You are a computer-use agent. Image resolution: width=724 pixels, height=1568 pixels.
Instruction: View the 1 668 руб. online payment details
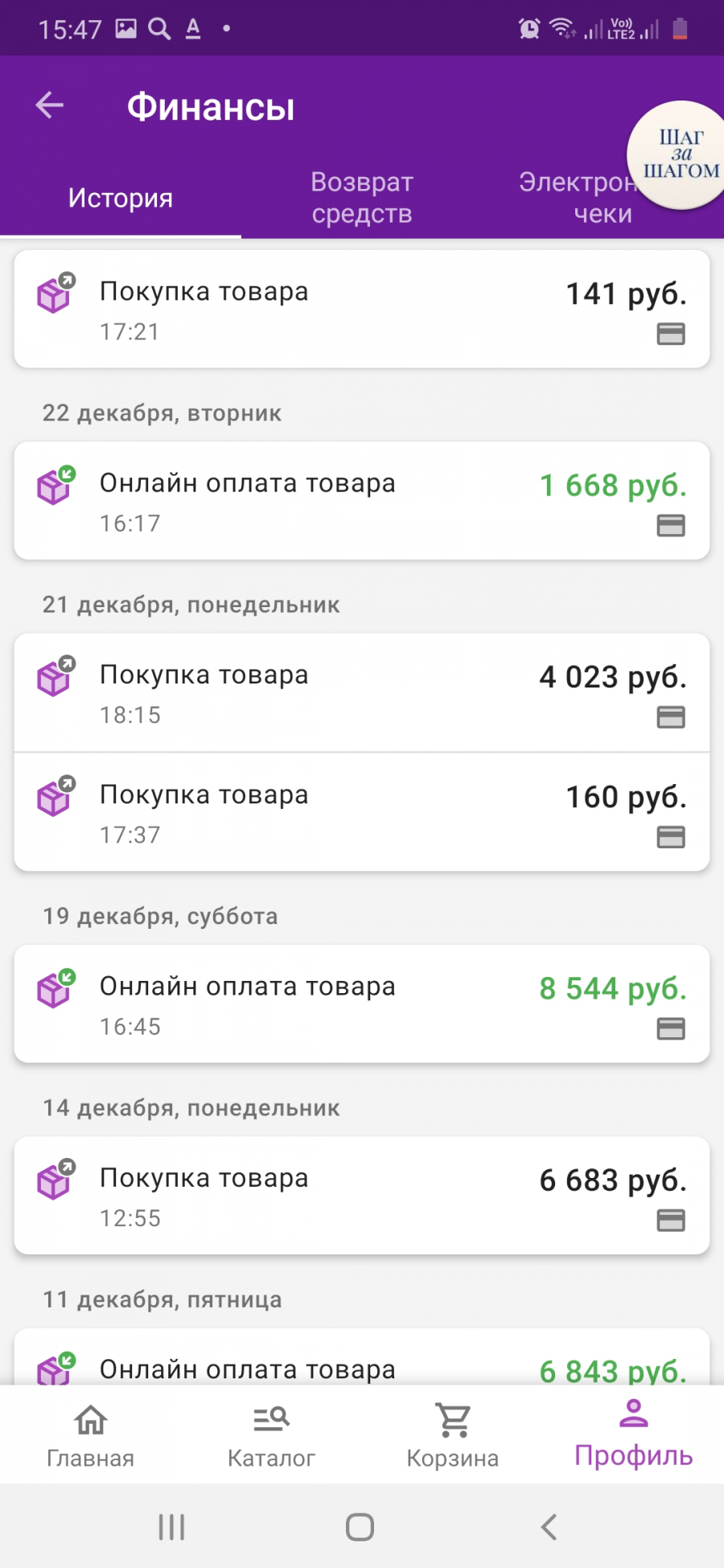[362, 501]
